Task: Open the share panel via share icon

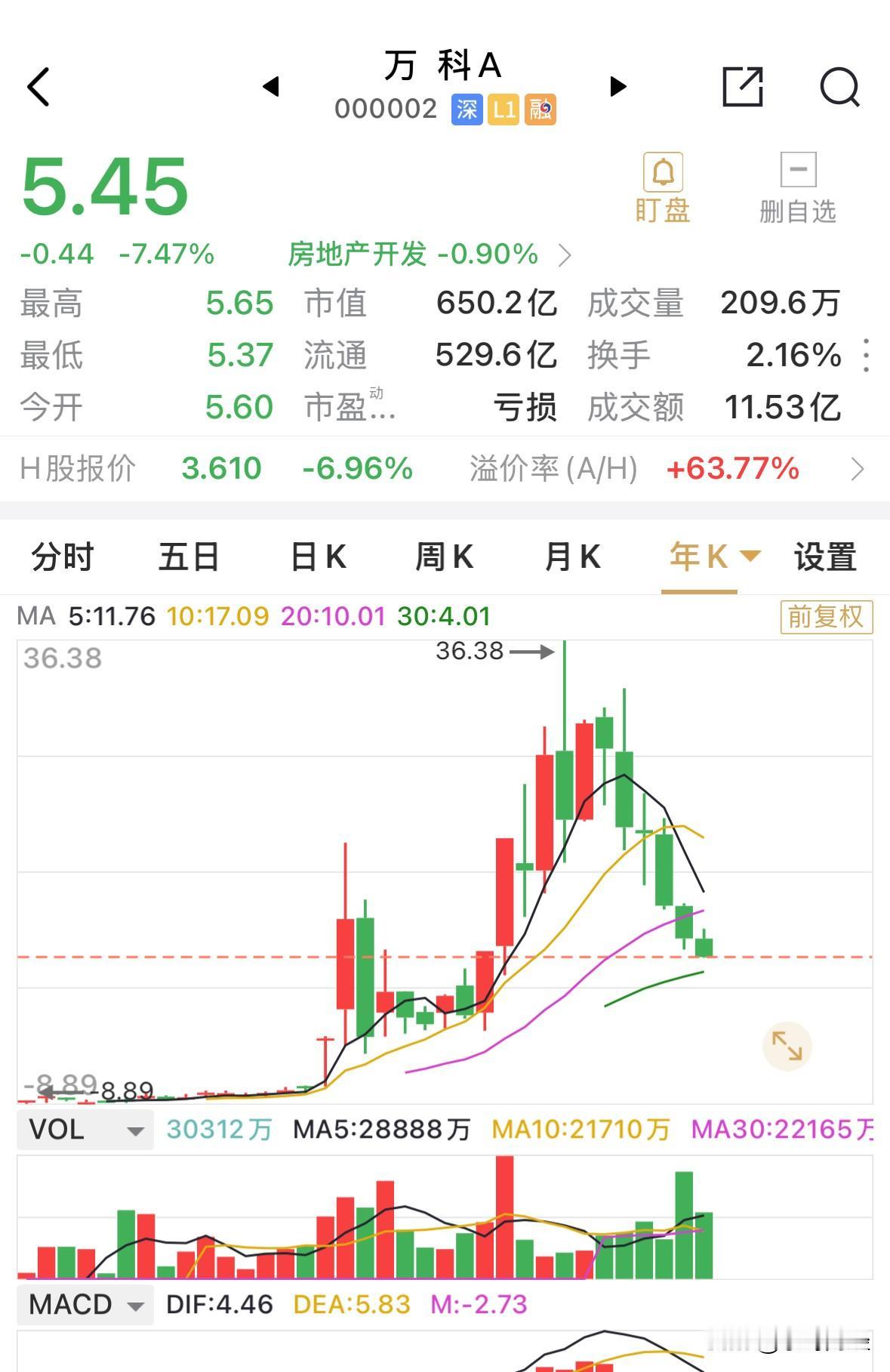Action: point(744,88)
